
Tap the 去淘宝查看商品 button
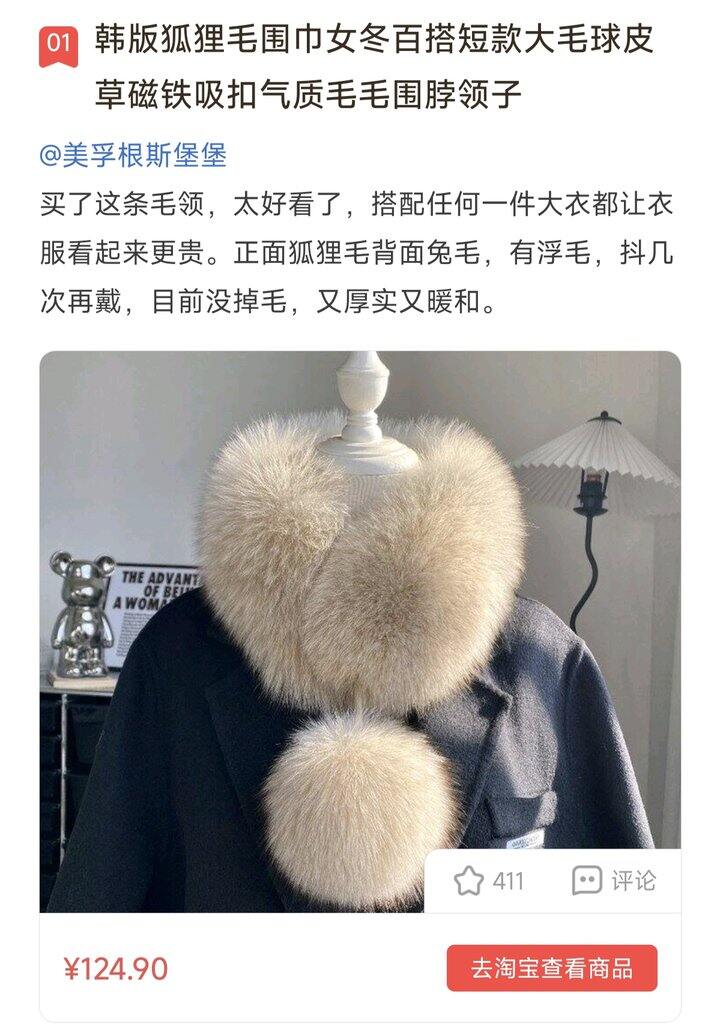552,968
